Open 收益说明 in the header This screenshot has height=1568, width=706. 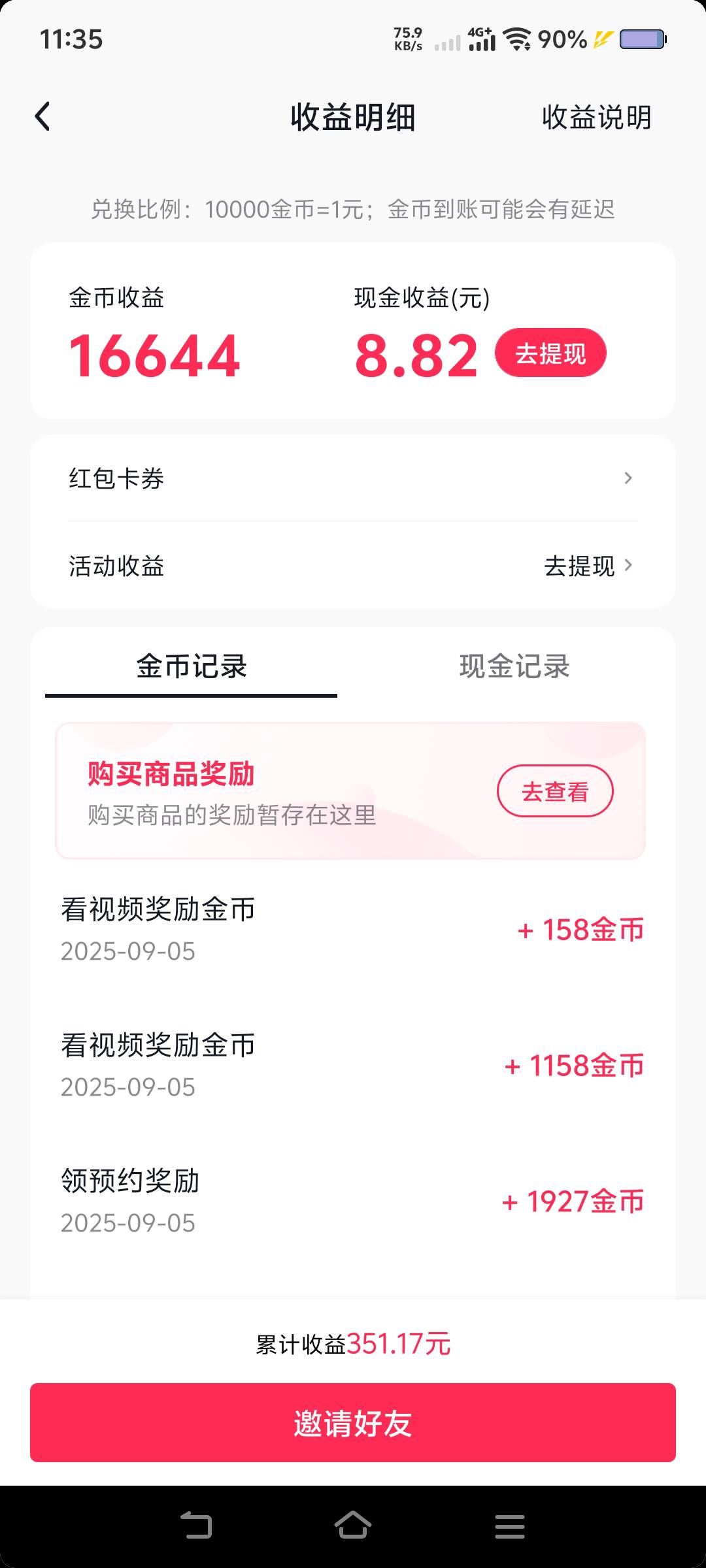tap(596, 118)
